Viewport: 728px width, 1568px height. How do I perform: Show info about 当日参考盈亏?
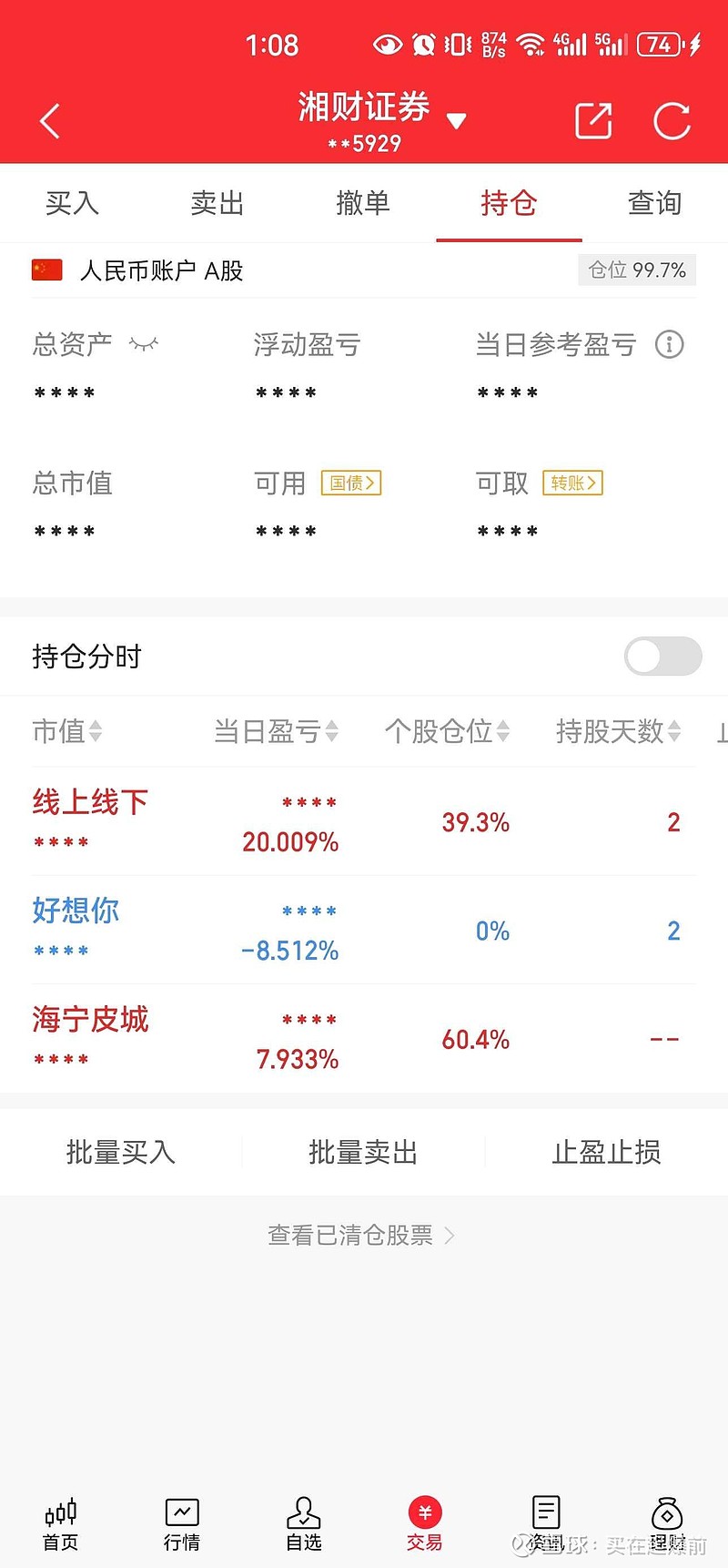coord(669,344)
